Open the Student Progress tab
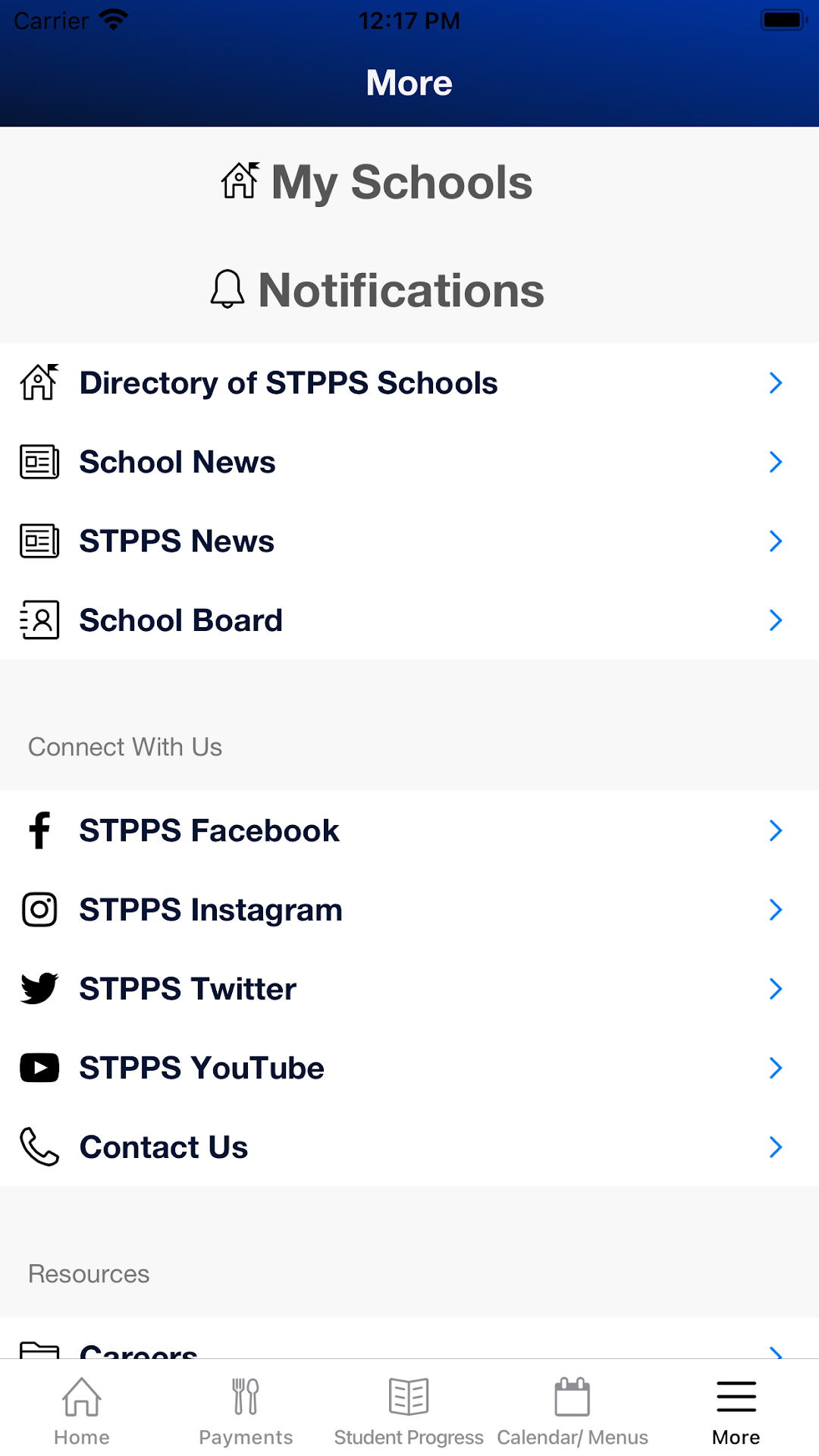Image resolution: width=819 pixels, height=1456 pixels. click(409, 1411)
